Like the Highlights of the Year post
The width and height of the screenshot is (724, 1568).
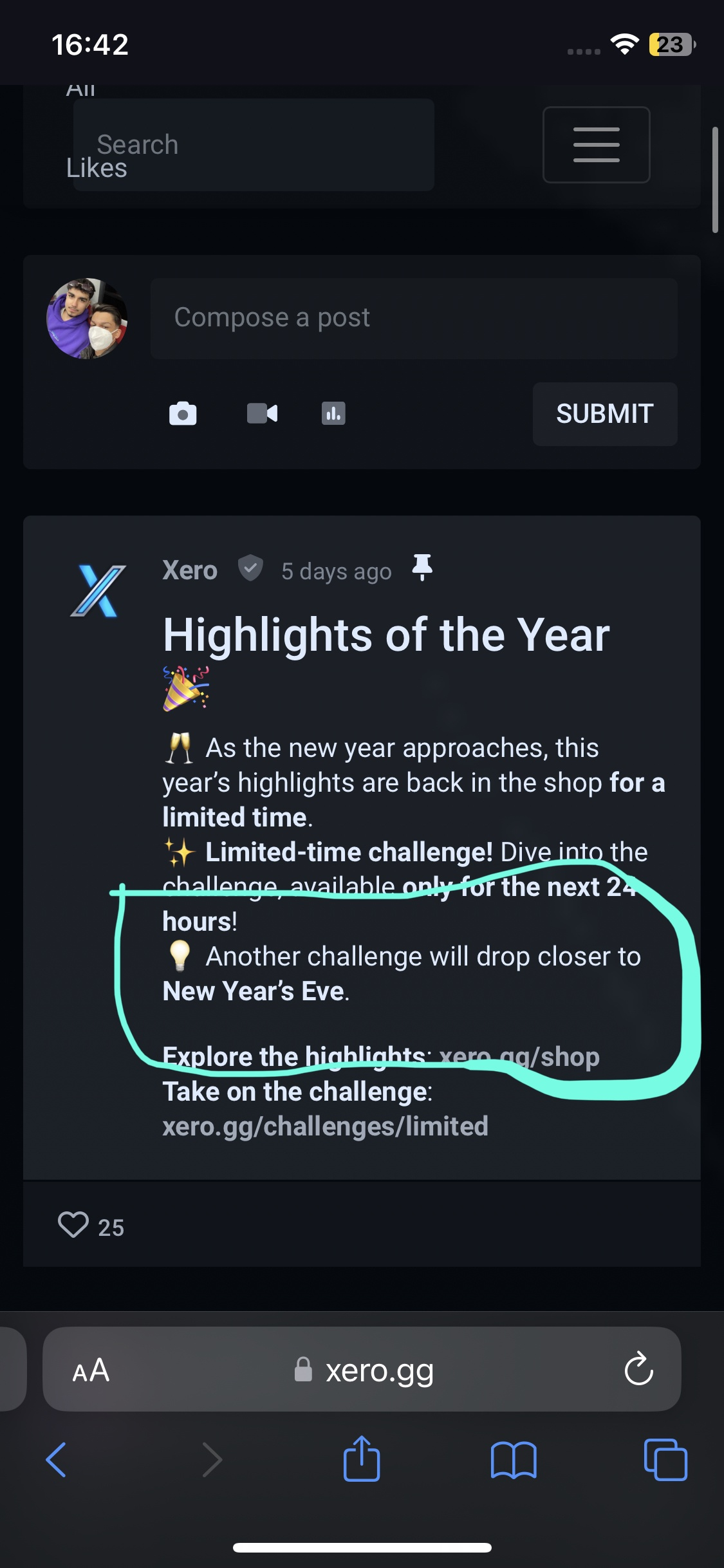pos(73,1225)
